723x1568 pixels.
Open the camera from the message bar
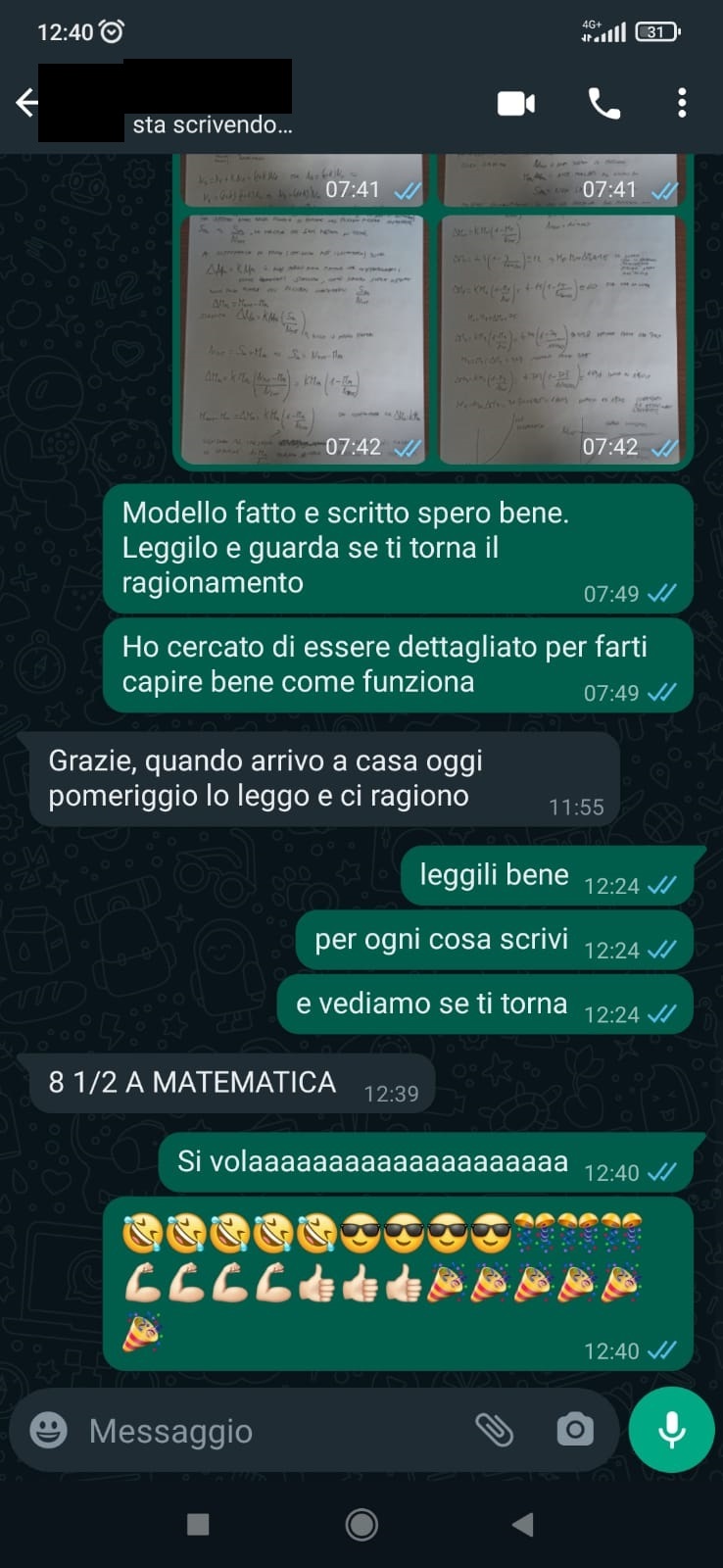pos(575,1431)
